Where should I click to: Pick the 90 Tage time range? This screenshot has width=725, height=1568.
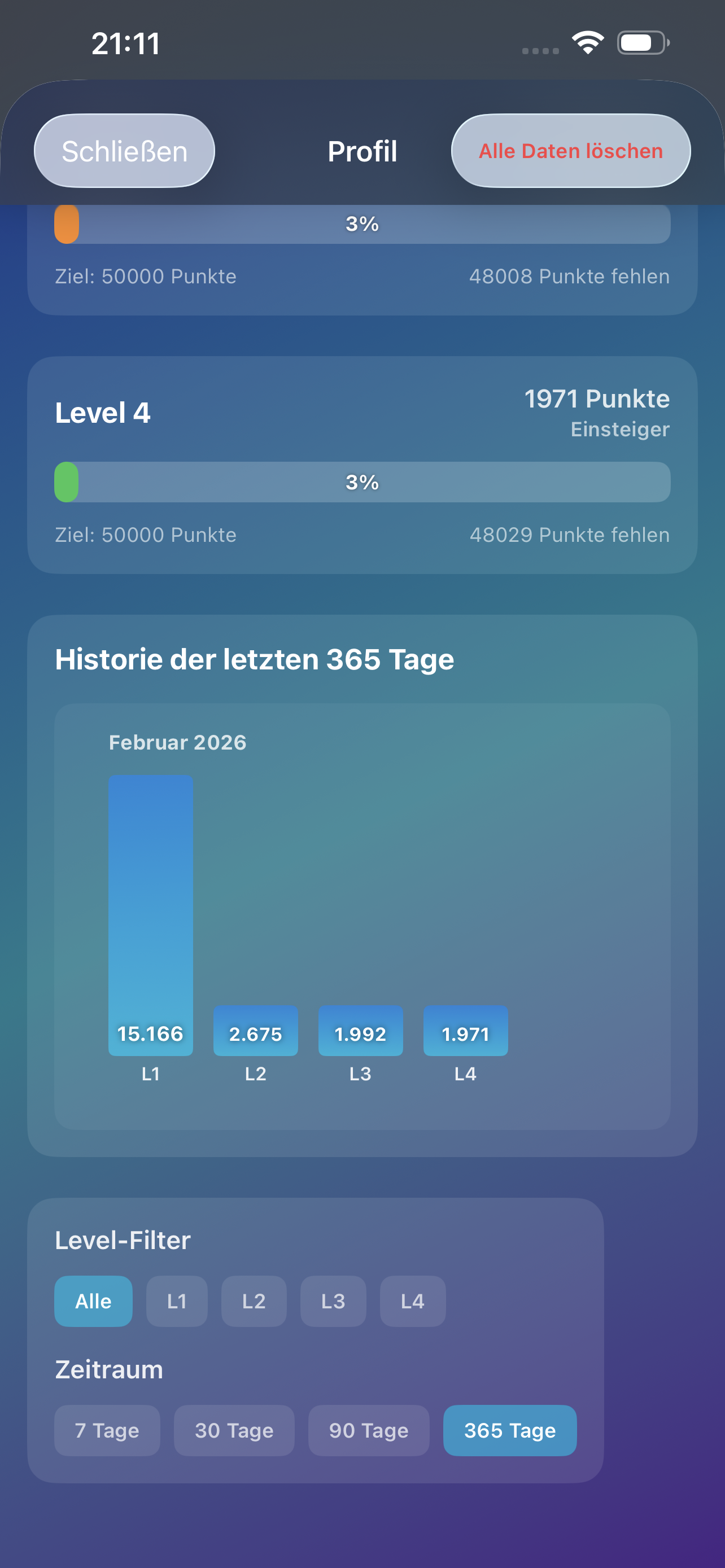click(x=368, y=1430)
